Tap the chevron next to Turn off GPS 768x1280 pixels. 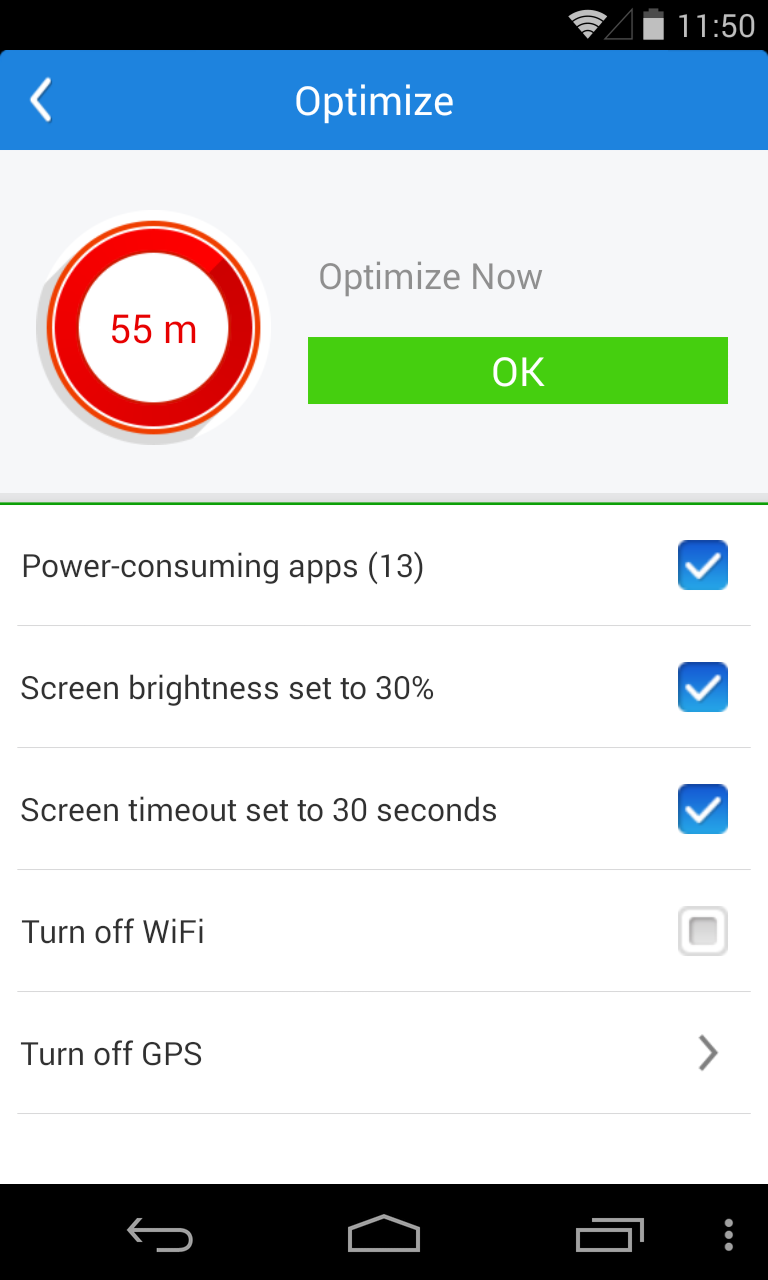pos(708,1053)
